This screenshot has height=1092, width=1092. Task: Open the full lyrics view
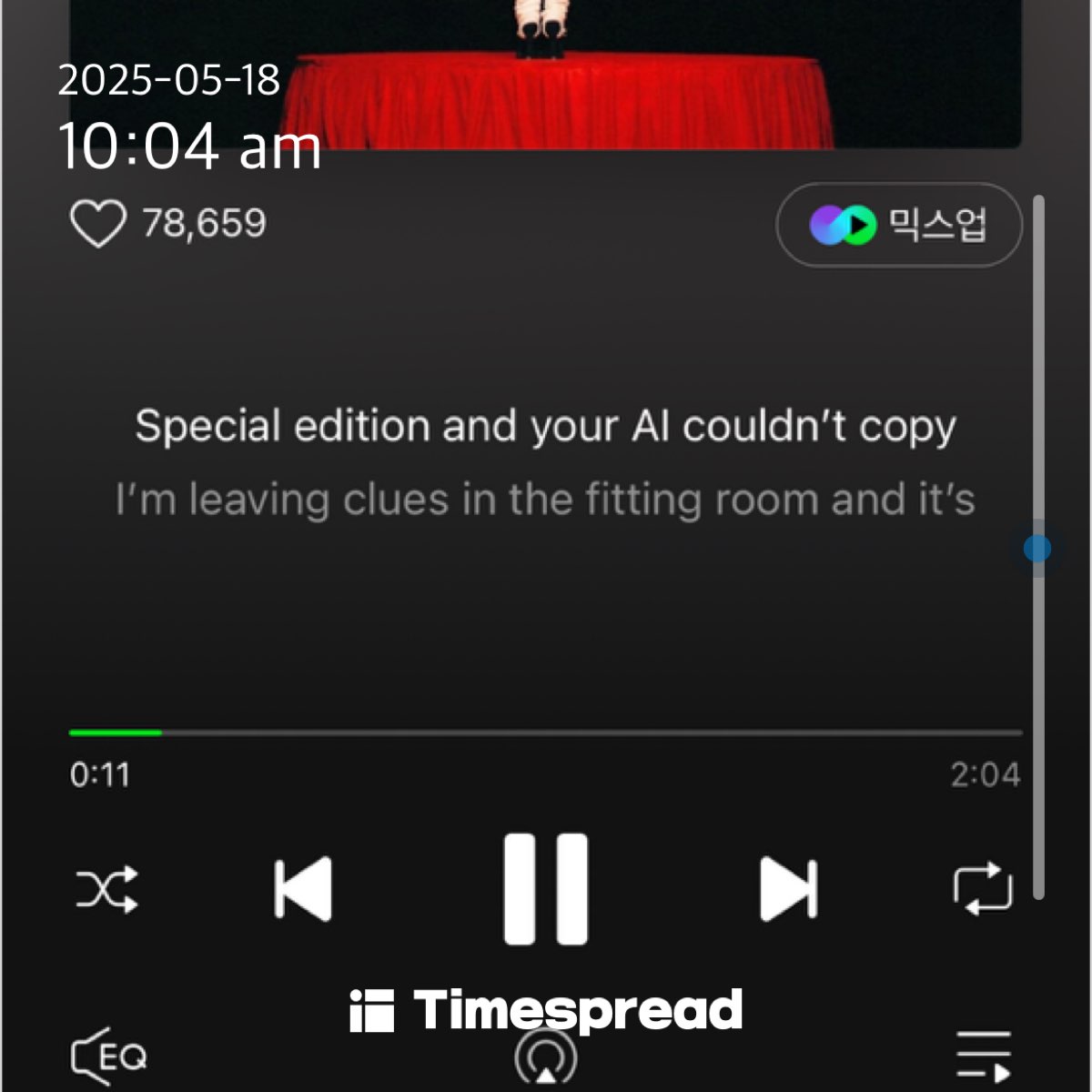tap(546, 462)
